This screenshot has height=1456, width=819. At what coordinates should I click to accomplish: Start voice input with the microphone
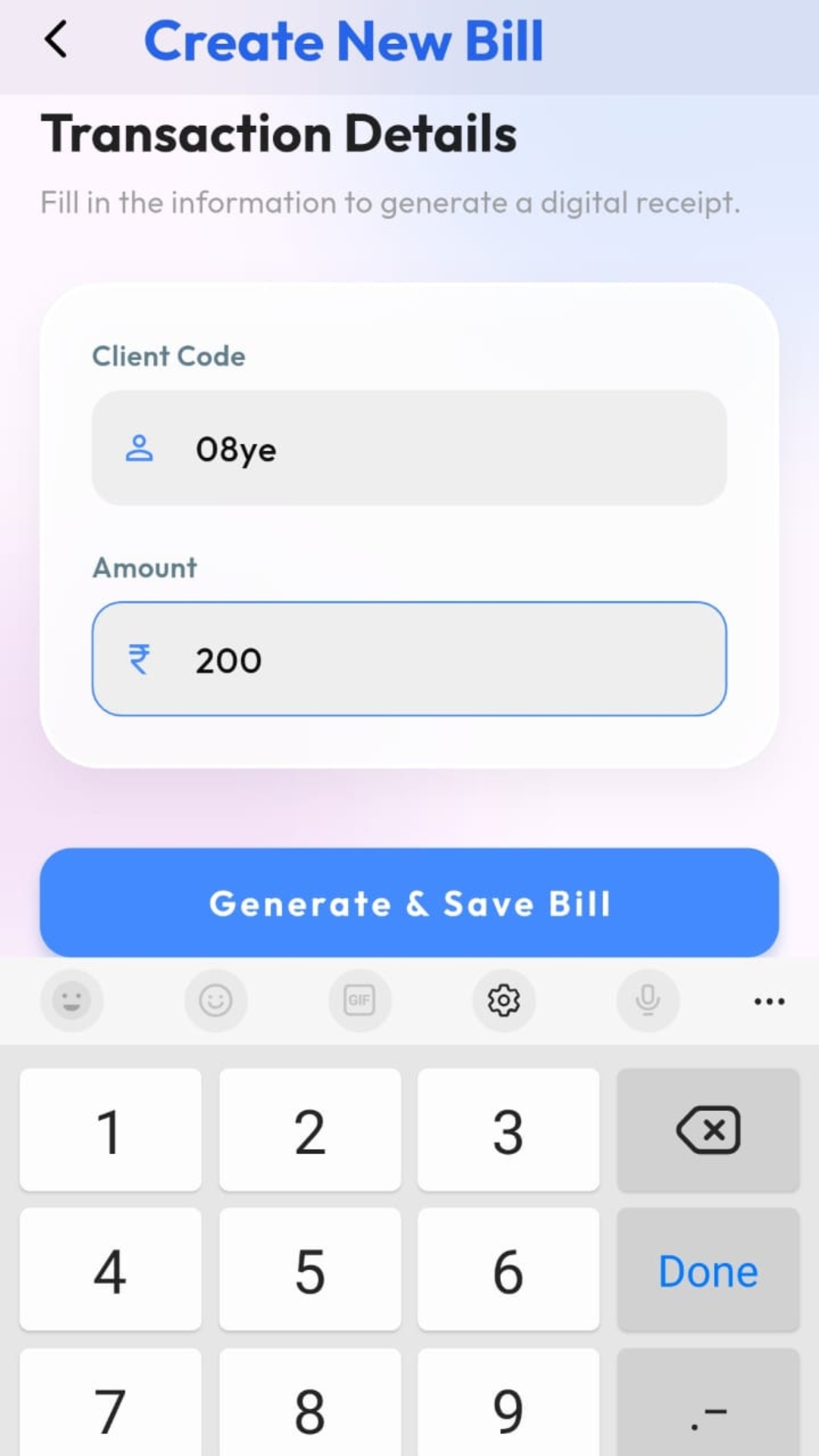pyautogui.click(x=648, y=1000)
